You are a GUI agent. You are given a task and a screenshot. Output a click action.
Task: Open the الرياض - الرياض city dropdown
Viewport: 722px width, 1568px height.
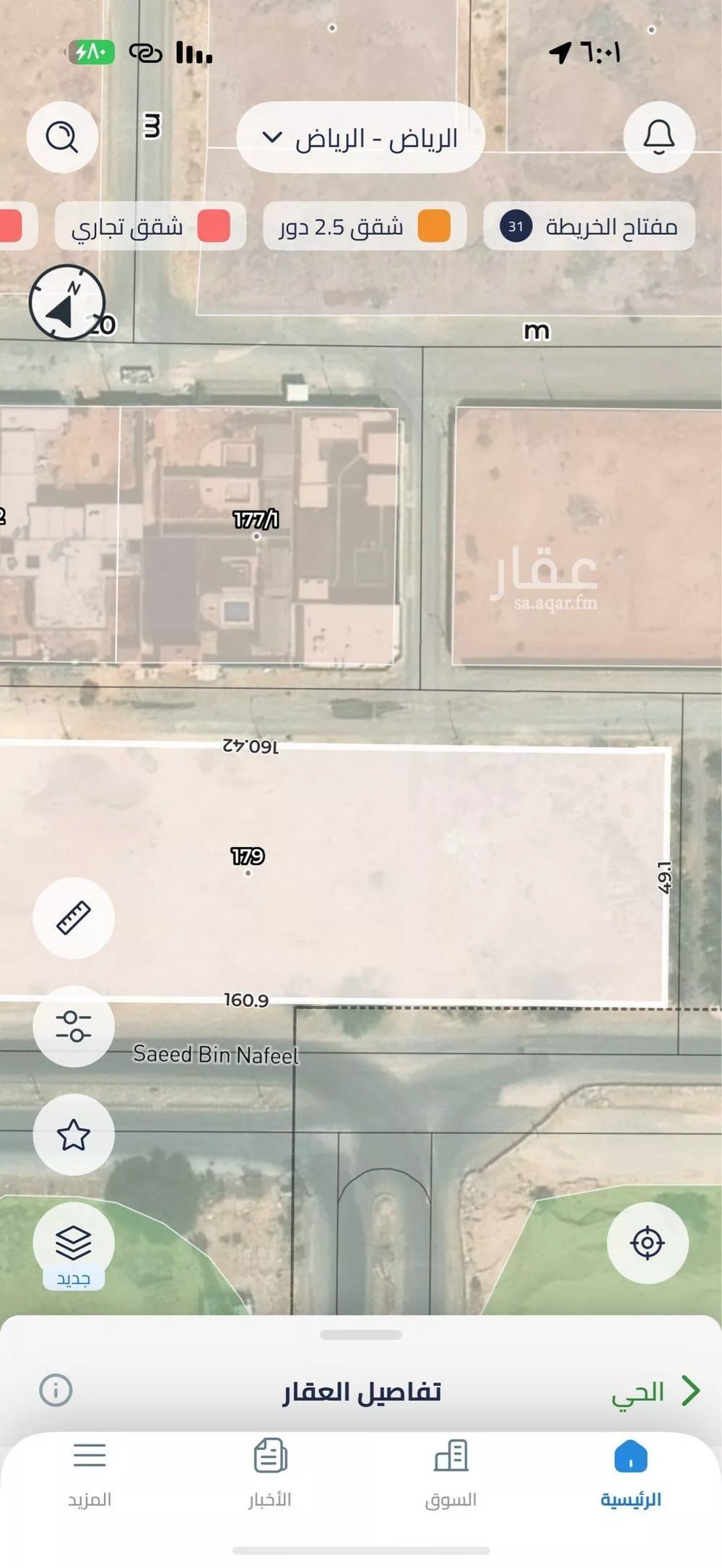pos(361,137)
